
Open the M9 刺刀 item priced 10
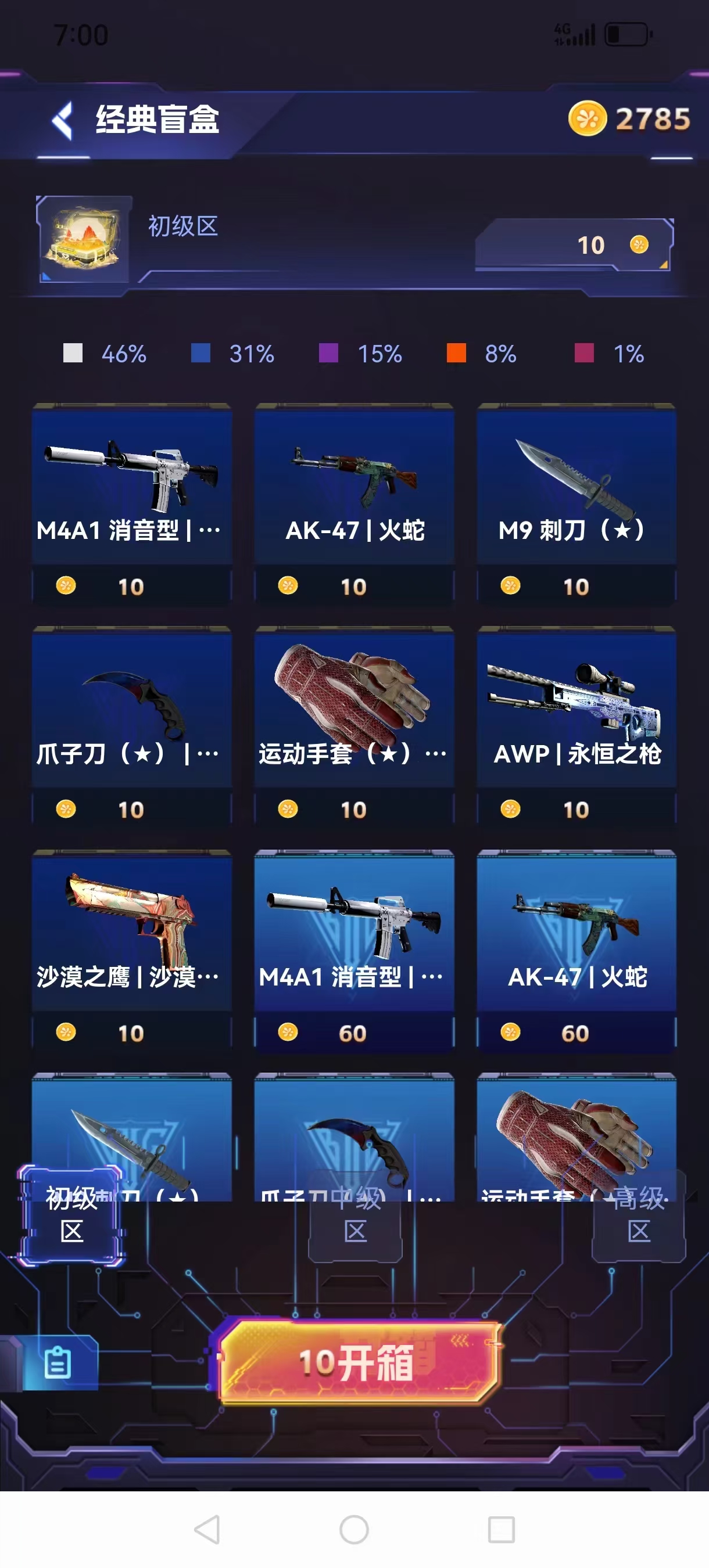[x=576, y=504]
